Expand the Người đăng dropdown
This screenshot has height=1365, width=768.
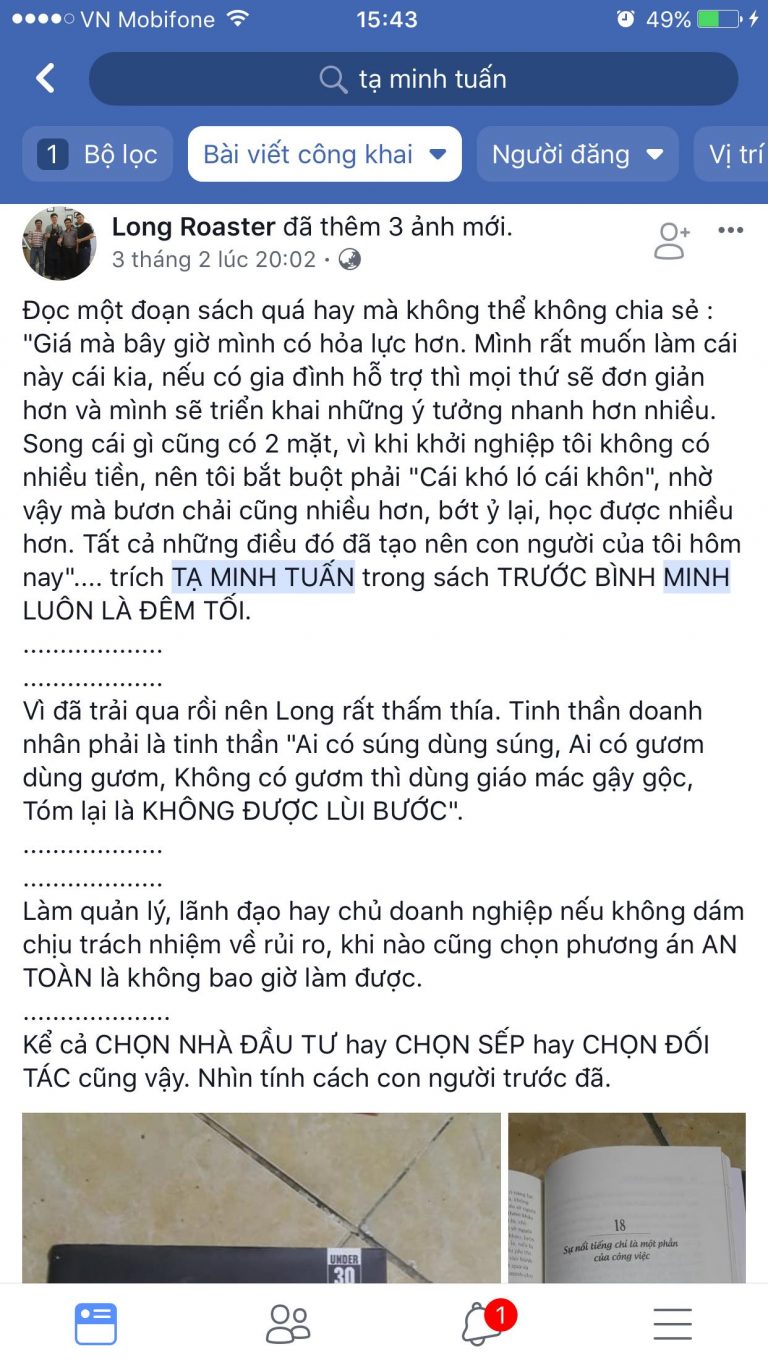click(x=577, y=154)
